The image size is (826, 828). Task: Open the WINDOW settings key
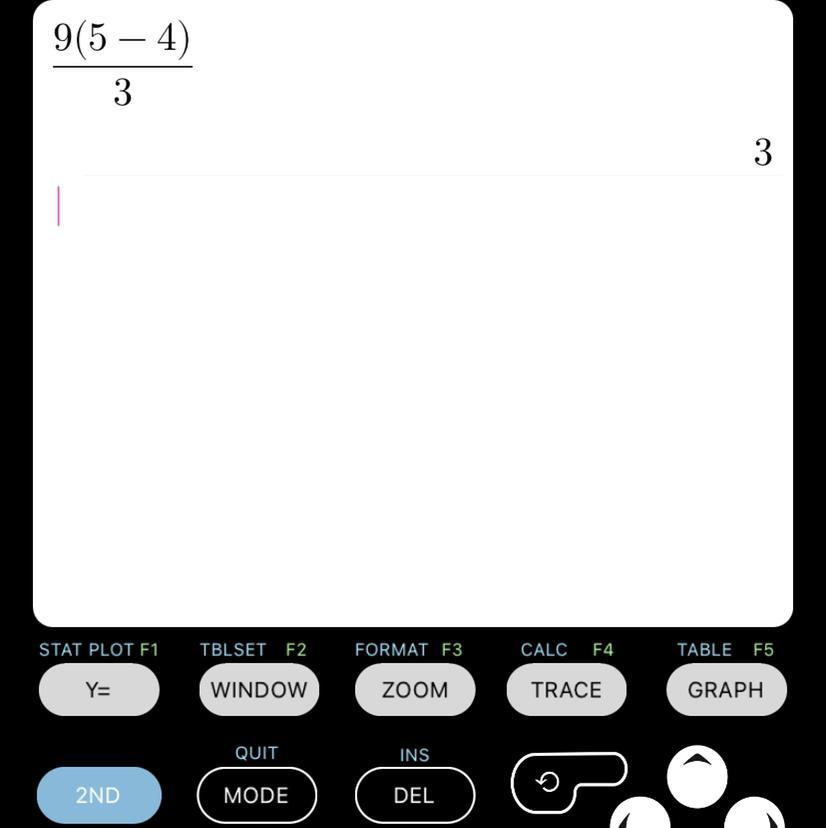[259, 690]
